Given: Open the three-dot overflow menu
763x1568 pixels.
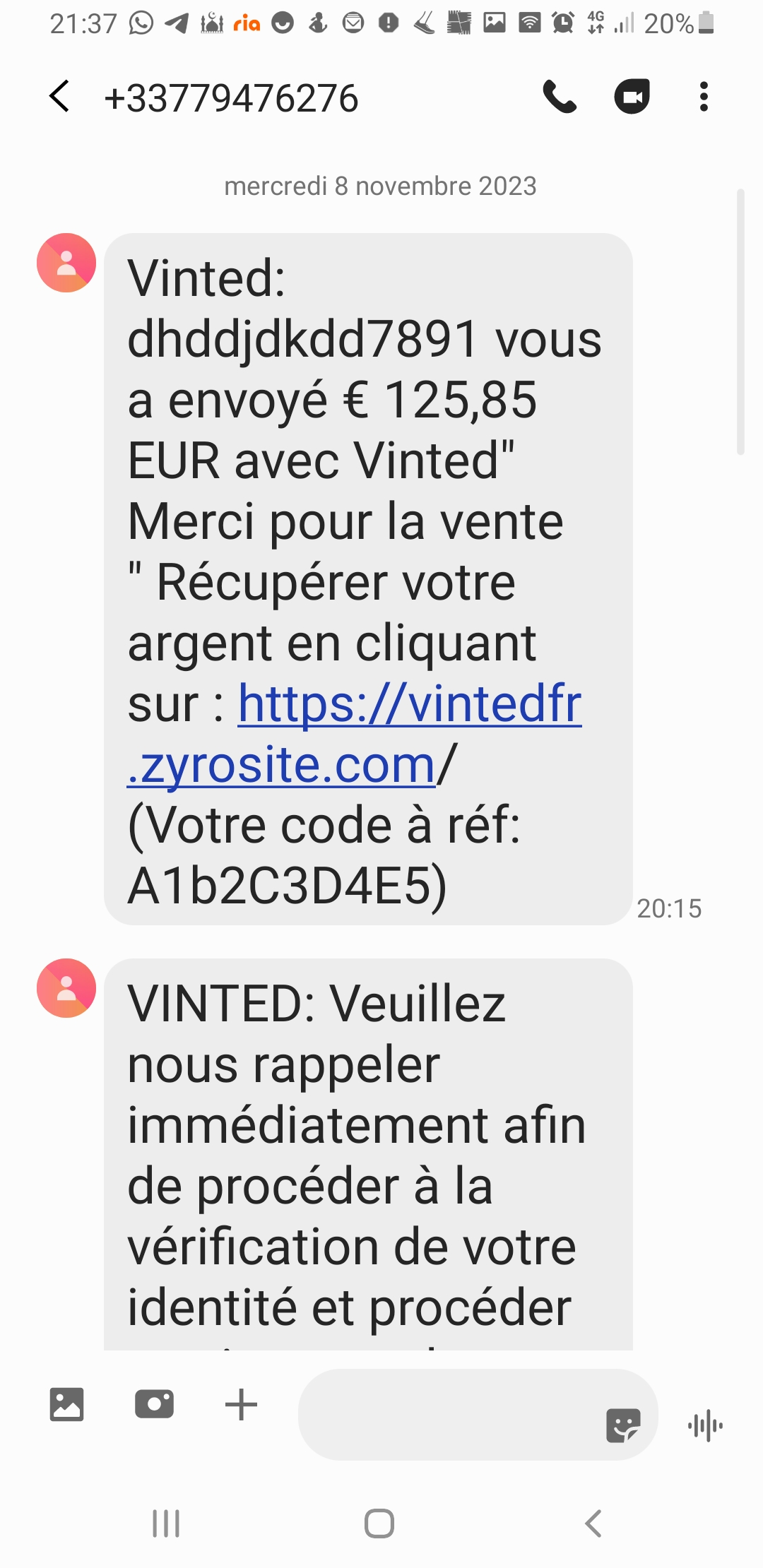Looking at the screenshot, I should 703,97.
